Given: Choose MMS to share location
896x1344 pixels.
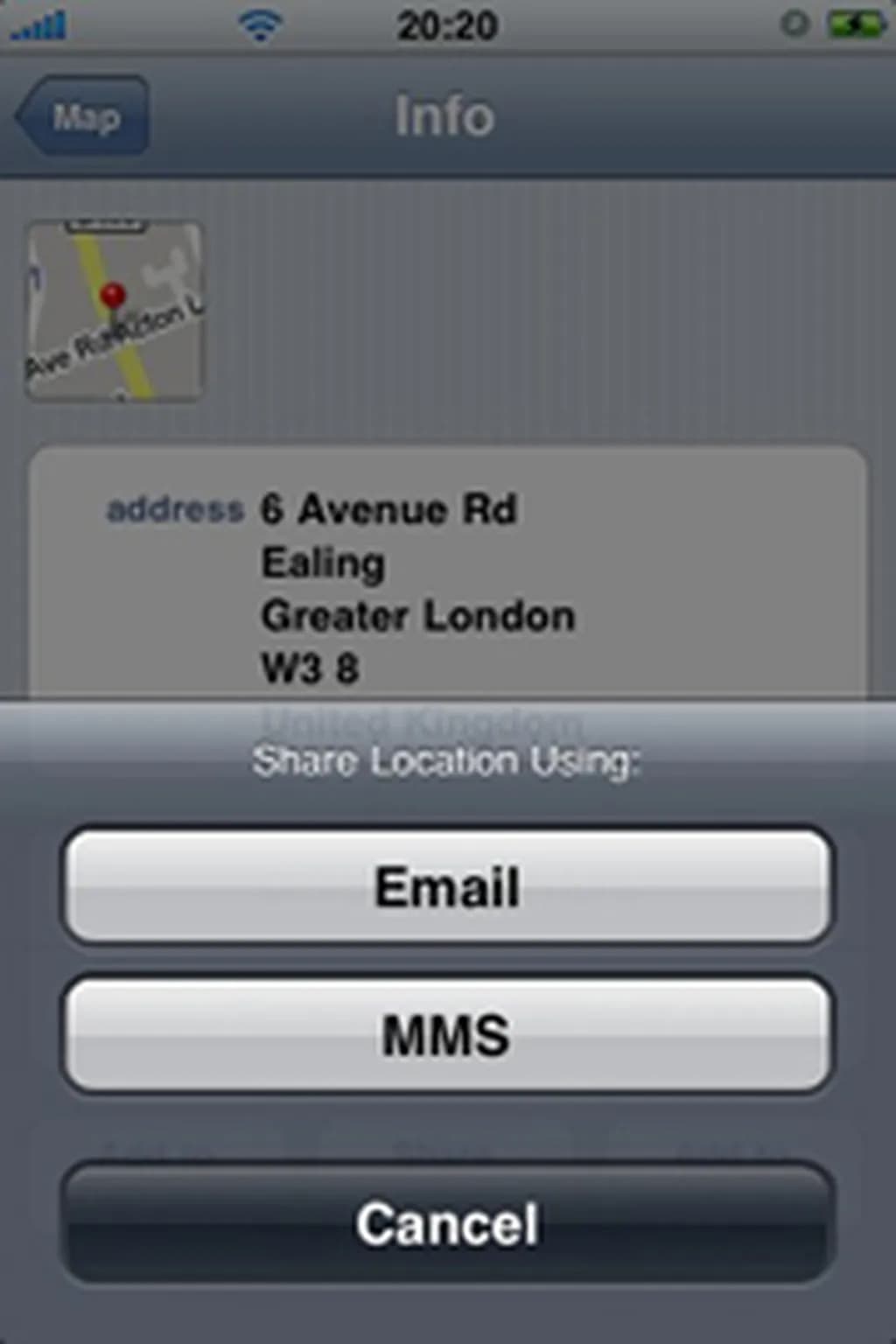Looking at the screenshot, I should (447, 1035).
